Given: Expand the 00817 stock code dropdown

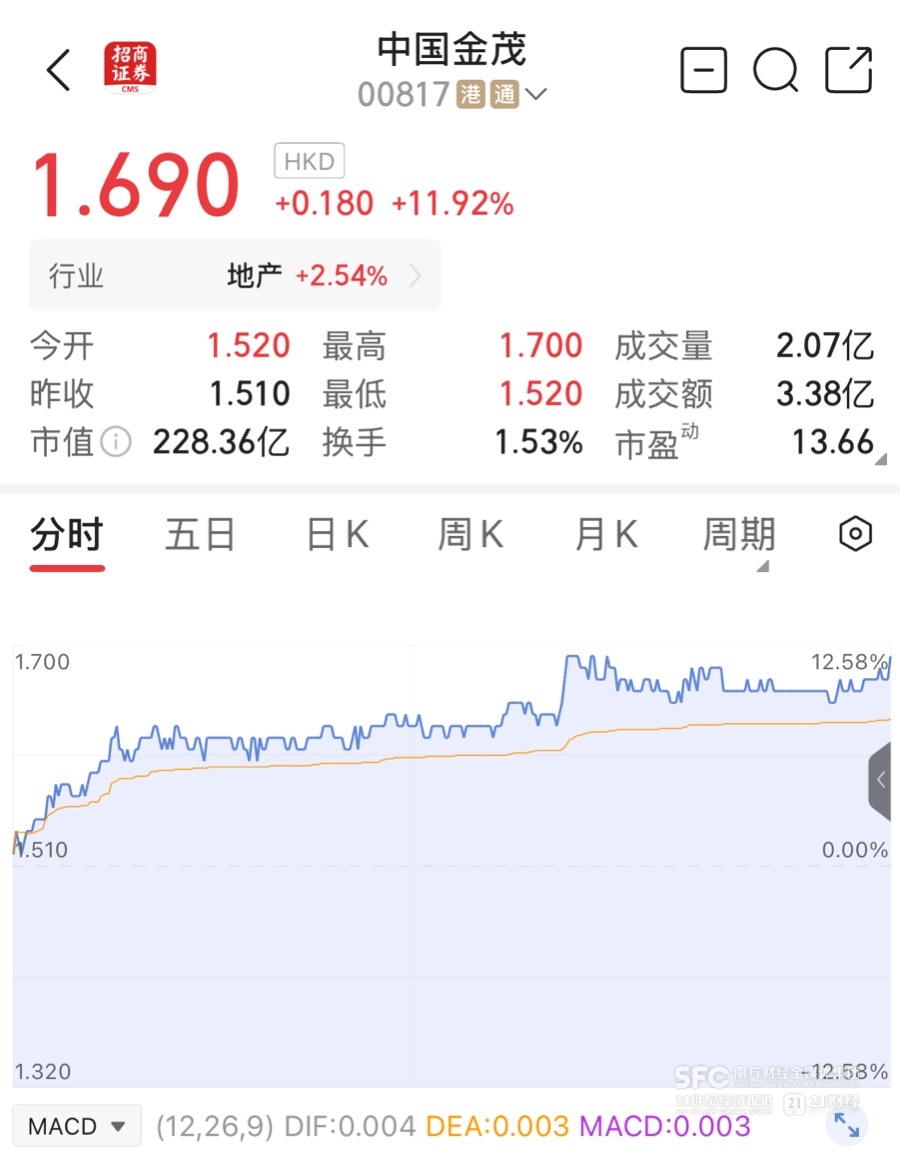Looking at the screenshot, I should (x=535, y=95).
